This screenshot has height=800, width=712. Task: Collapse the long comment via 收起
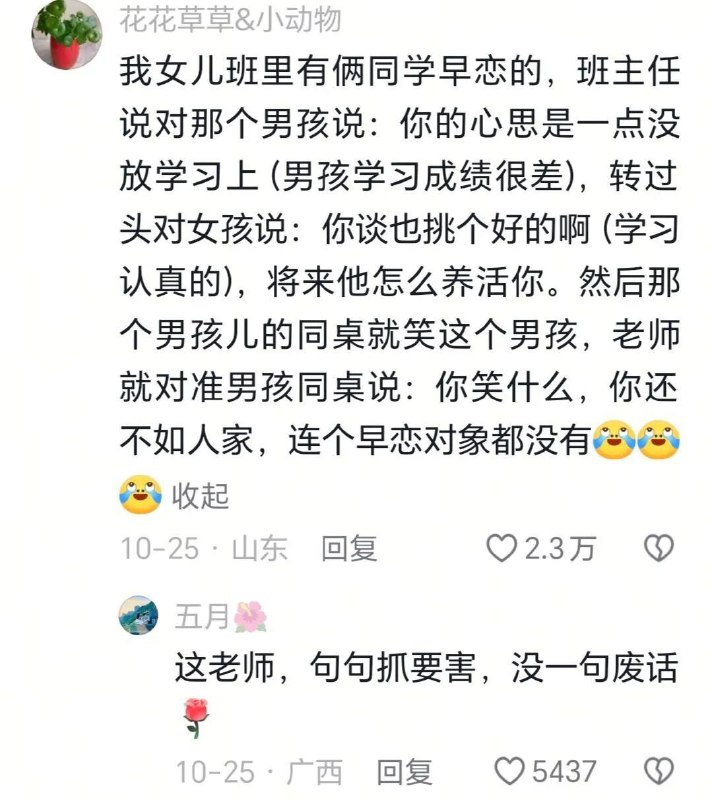(201, 494)
